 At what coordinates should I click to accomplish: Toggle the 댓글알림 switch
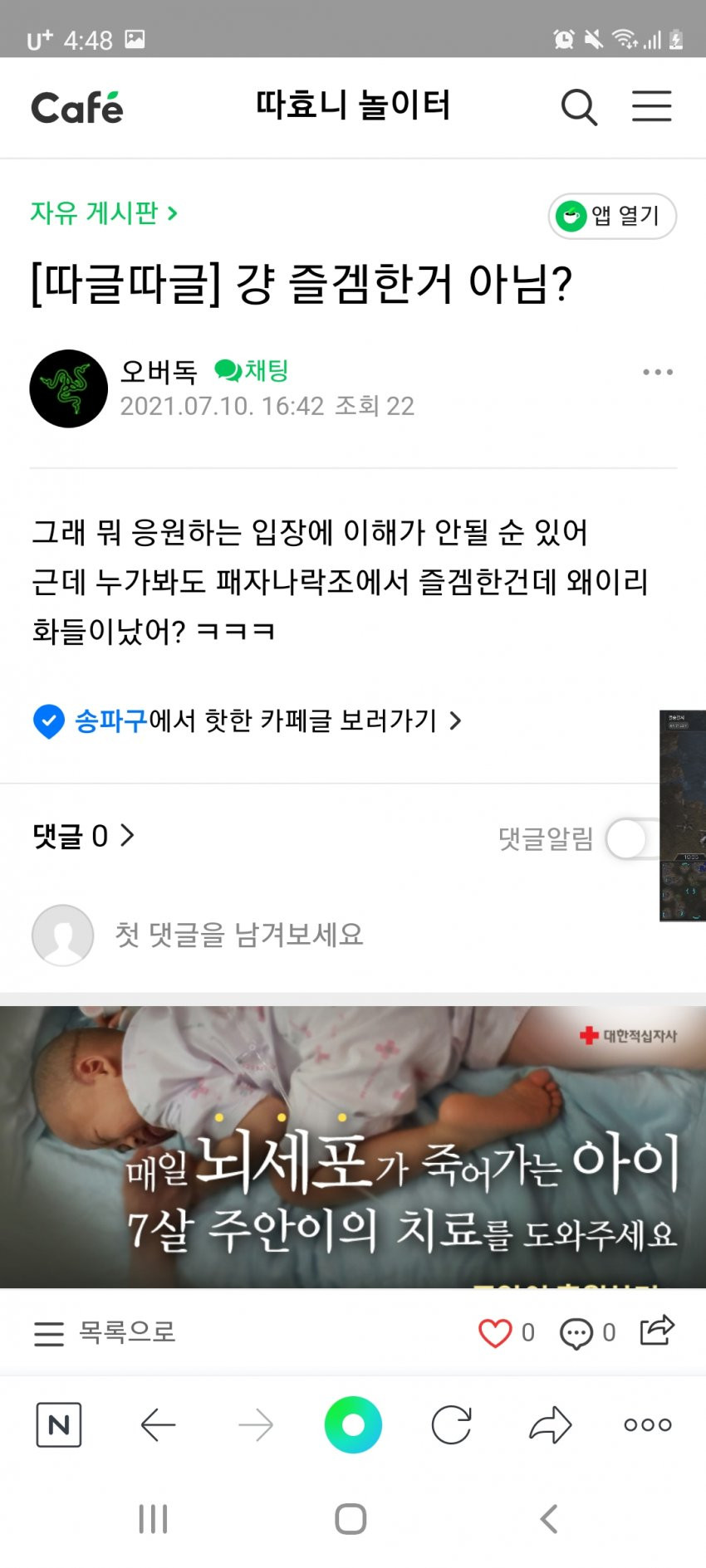click(631, 838)
